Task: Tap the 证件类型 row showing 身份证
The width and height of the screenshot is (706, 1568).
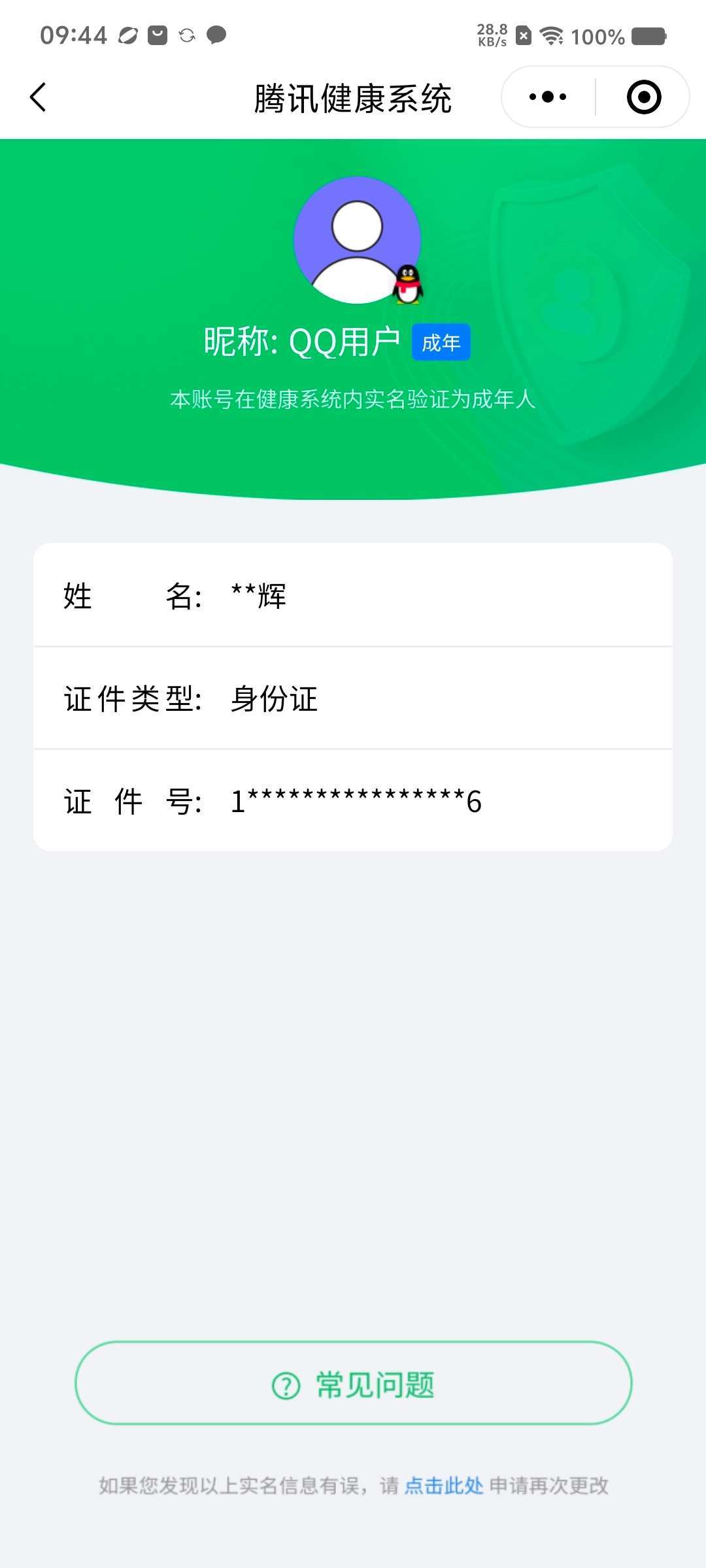Action: 353,698
